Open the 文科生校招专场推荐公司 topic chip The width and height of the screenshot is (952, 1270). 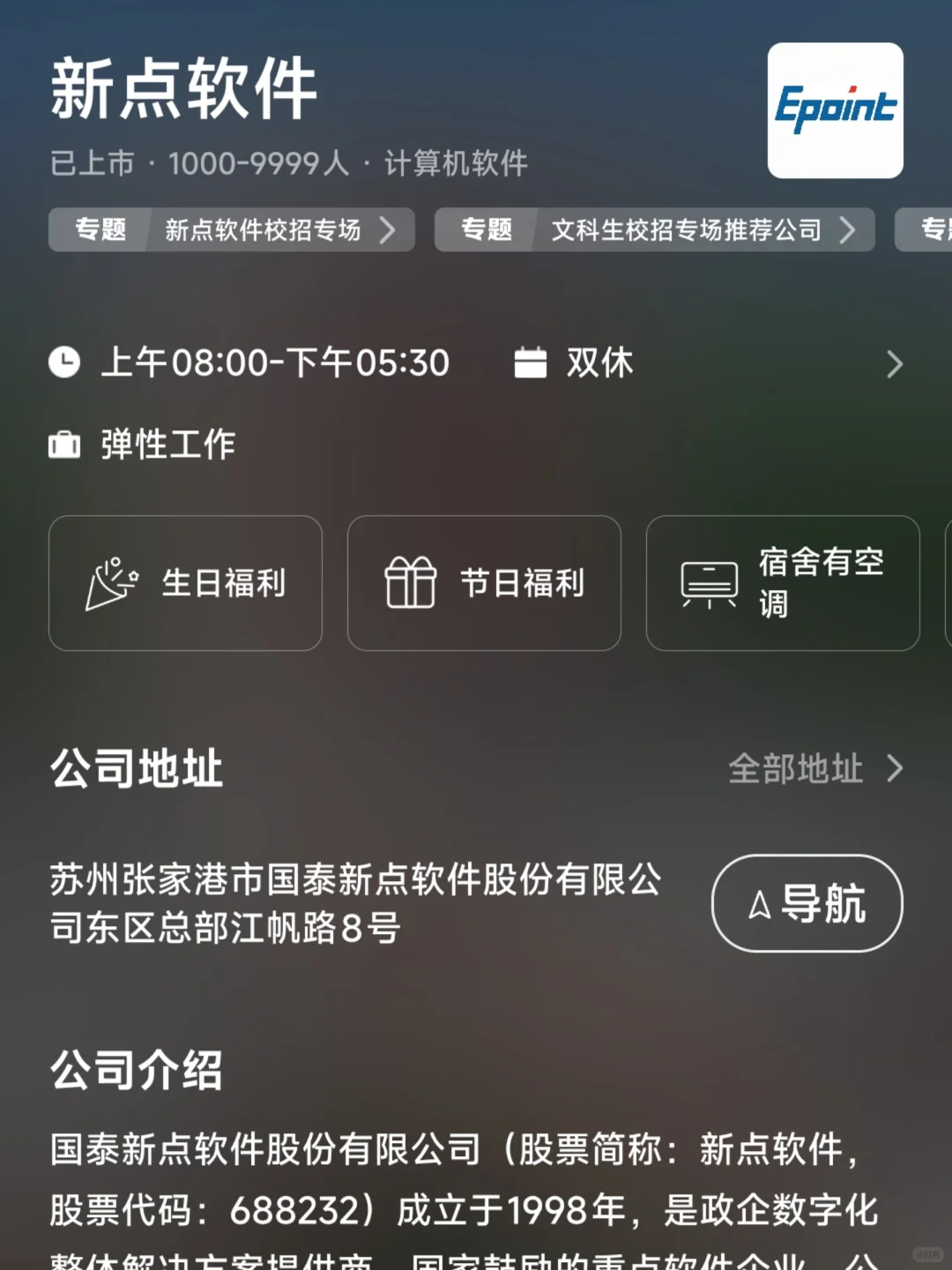point(654,230)
